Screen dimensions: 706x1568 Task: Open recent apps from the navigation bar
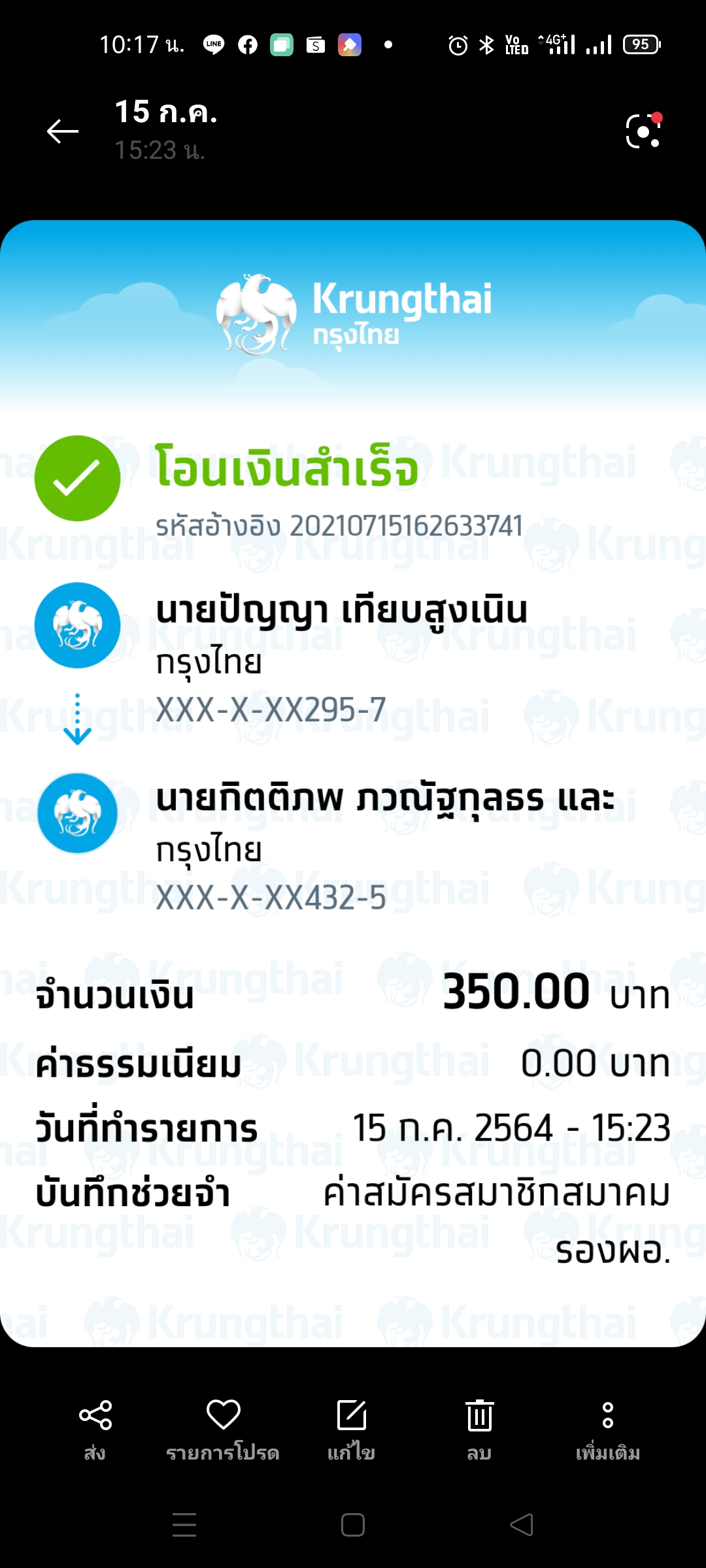[184, 1525]
